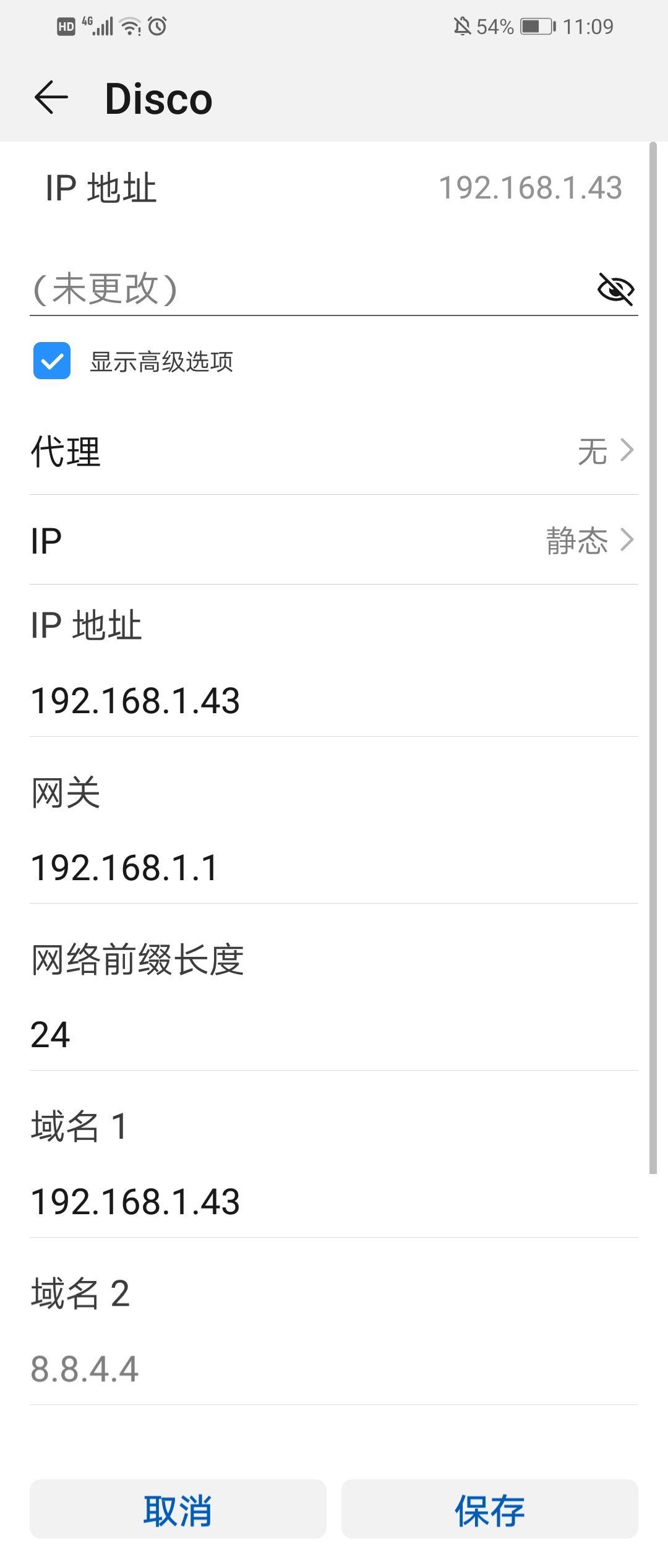The height and width of the screenshot is (1568, 668).
Task: Go back from the Disco network screen
Action: pos(51,98)
